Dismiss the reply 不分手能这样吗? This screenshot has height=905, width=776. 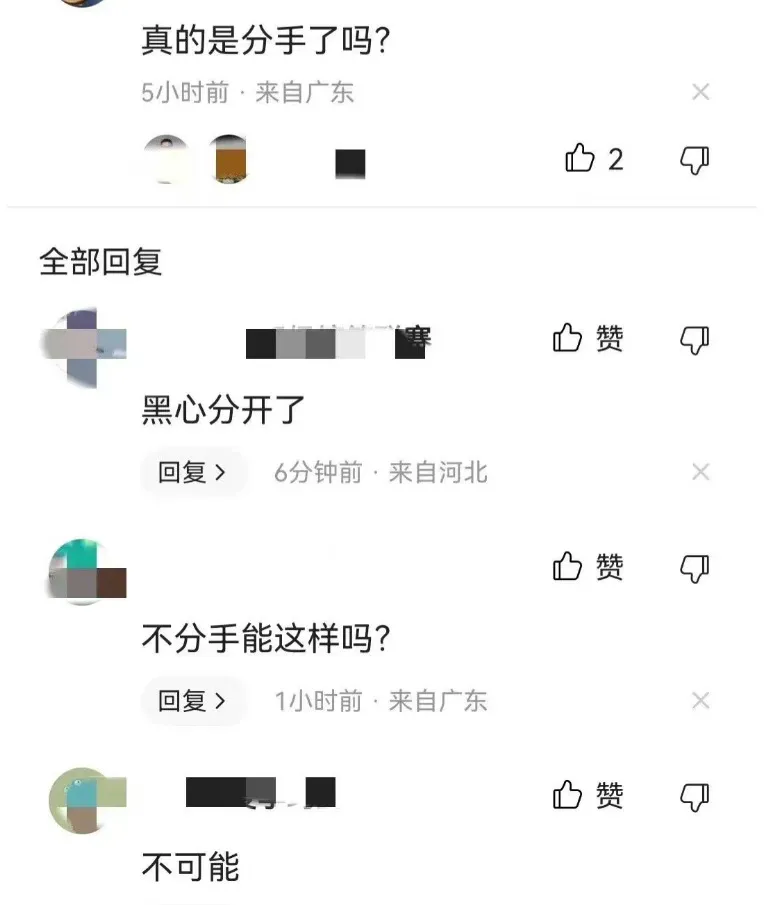point(701,701)
